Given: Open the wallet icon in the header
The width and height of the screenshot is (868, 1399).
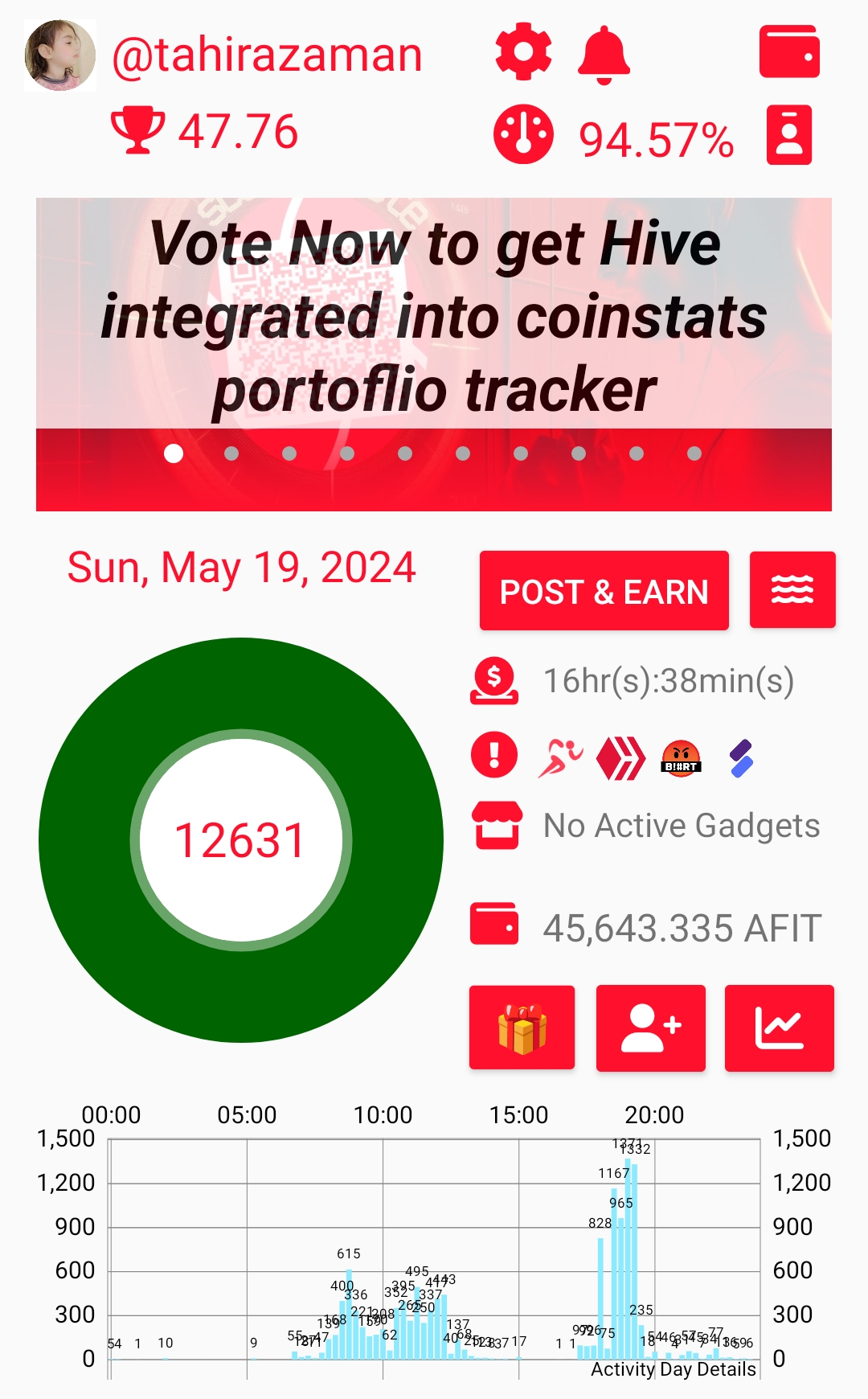Looking at the screenshot, I should click(x=789, y=51).
